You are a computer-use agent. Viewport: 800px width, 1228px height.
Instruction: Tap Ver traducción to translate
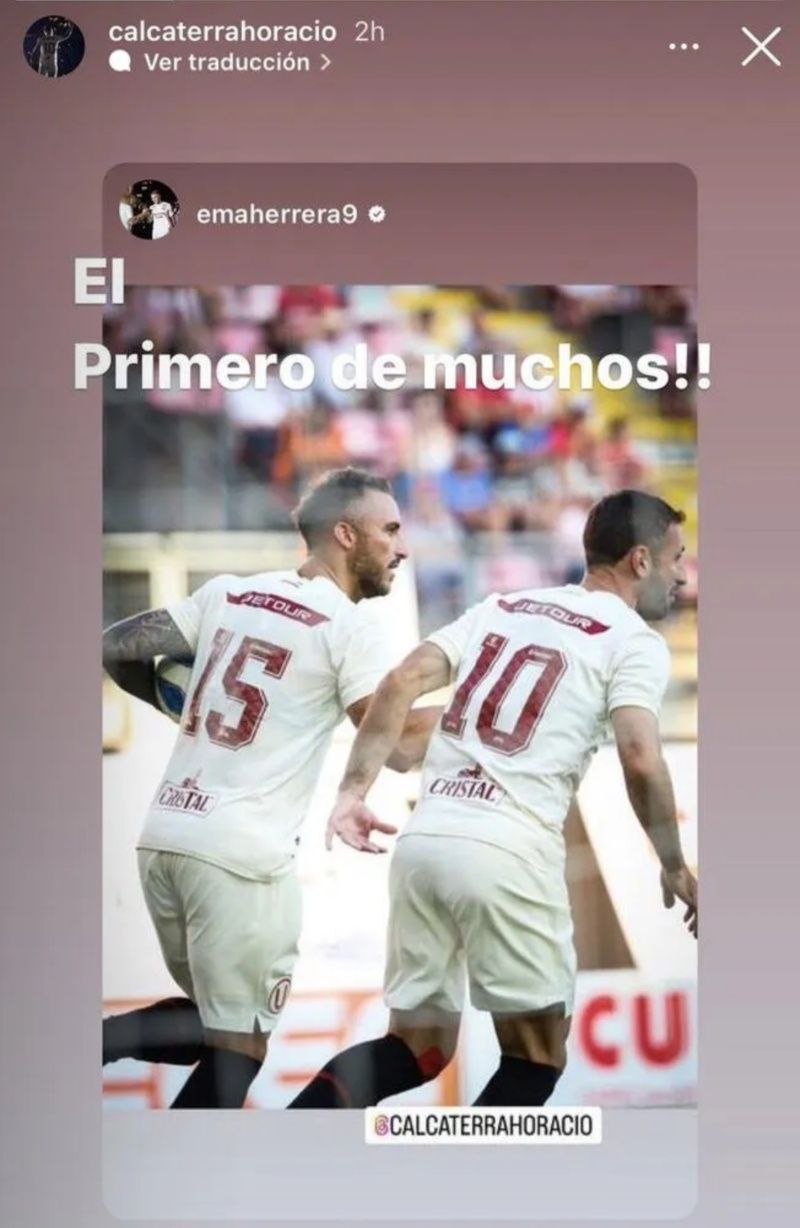(226, 62)
